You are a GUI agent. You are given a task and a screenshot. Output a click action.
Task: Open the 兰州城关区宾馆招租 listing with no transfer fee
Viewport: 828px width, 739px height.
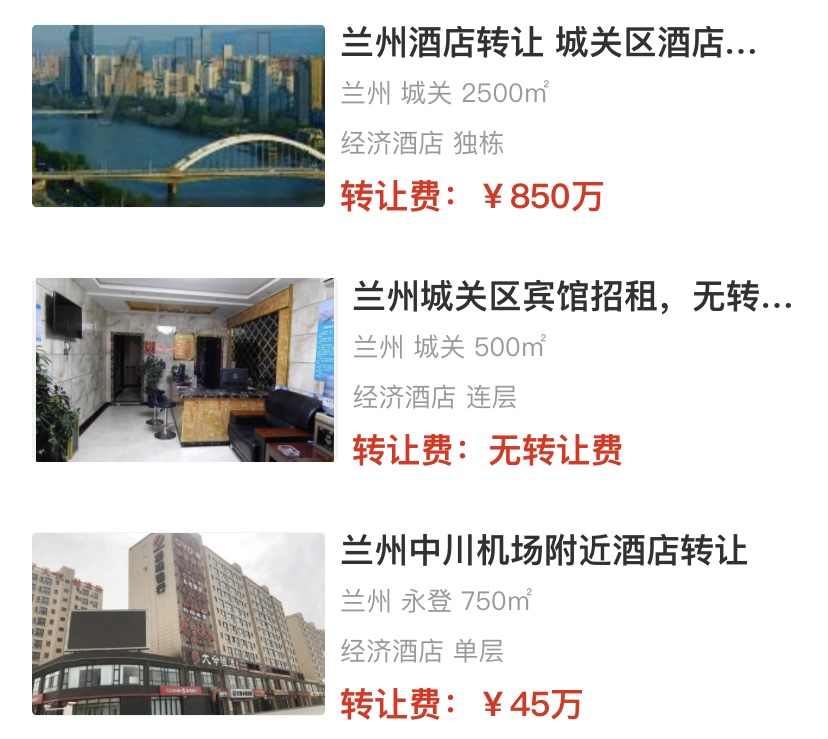click(x=572, y=299)
